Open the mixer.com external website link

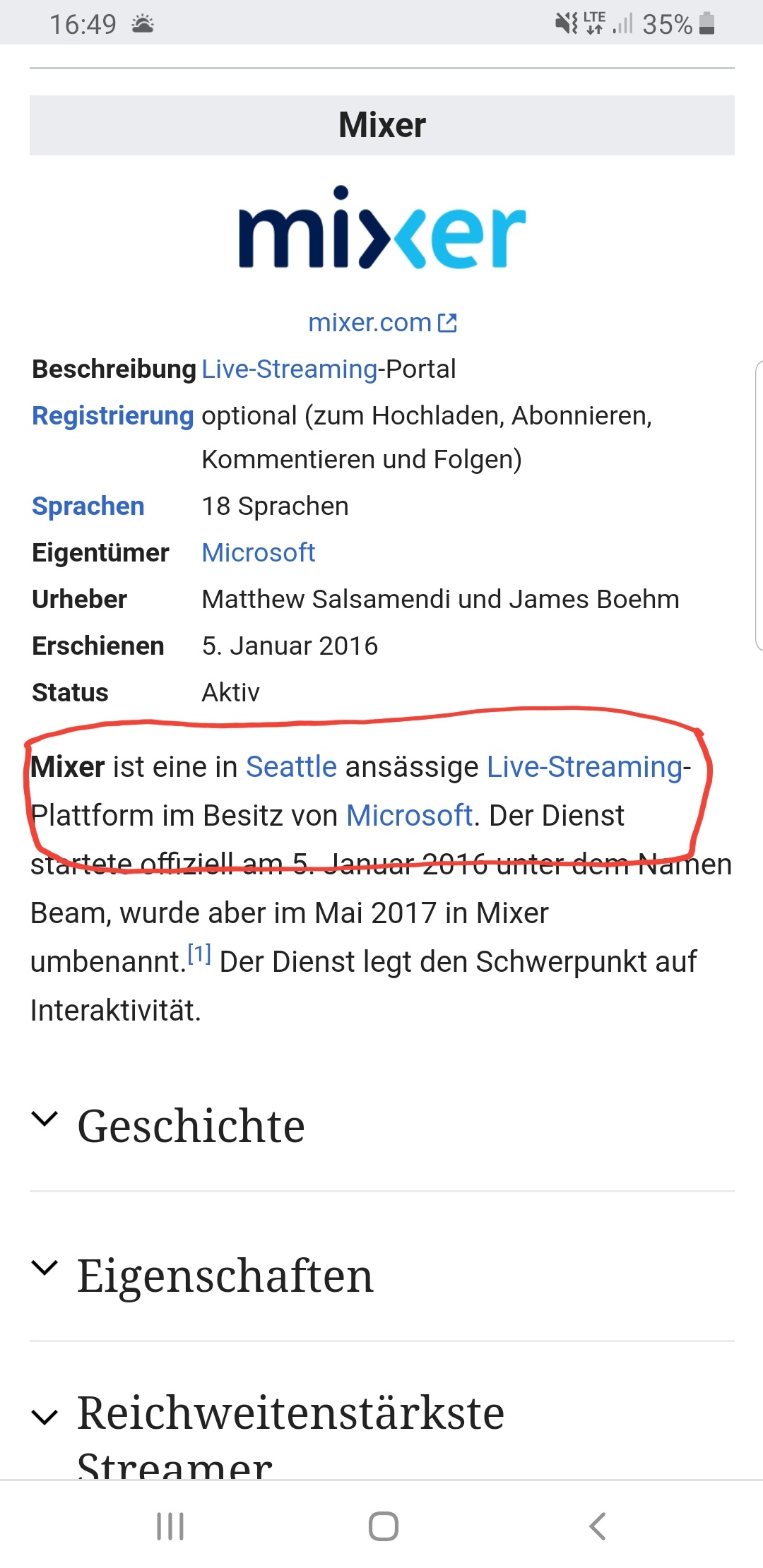pos(381,323)
